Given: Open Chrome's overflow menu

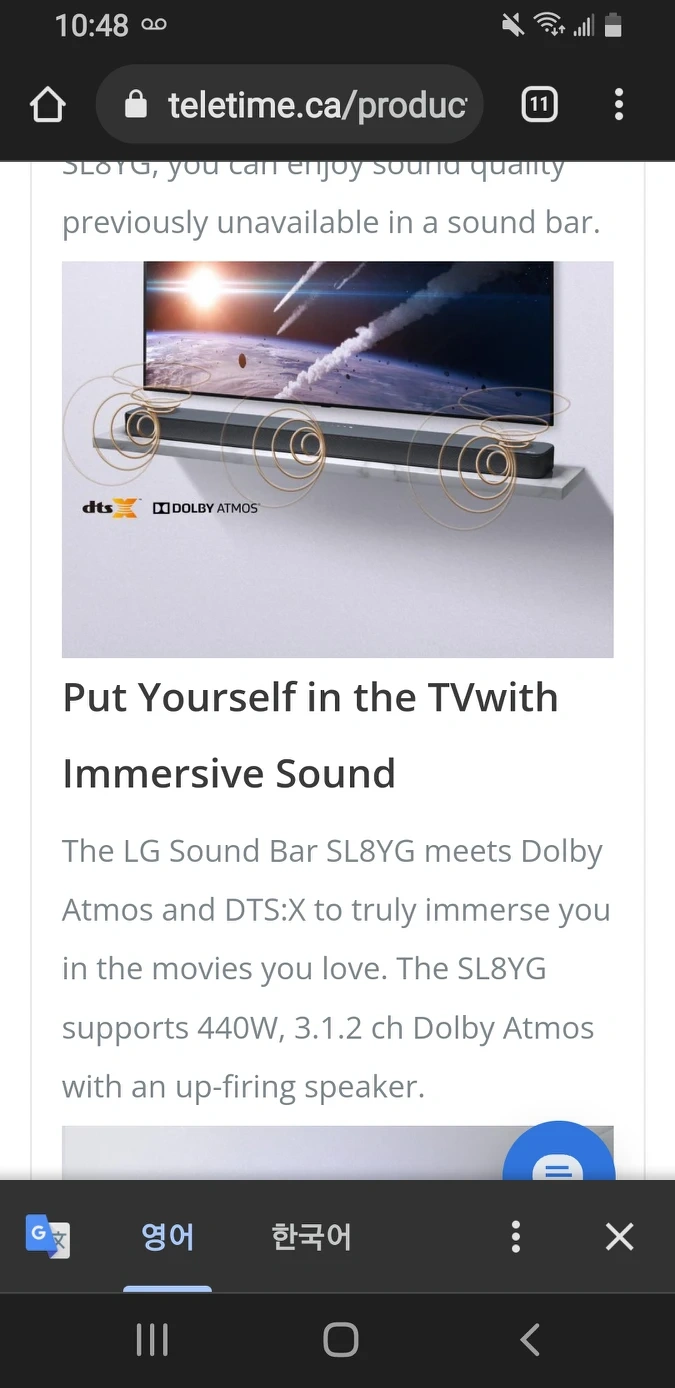Looking at the screenshot, I should (619, 104).
